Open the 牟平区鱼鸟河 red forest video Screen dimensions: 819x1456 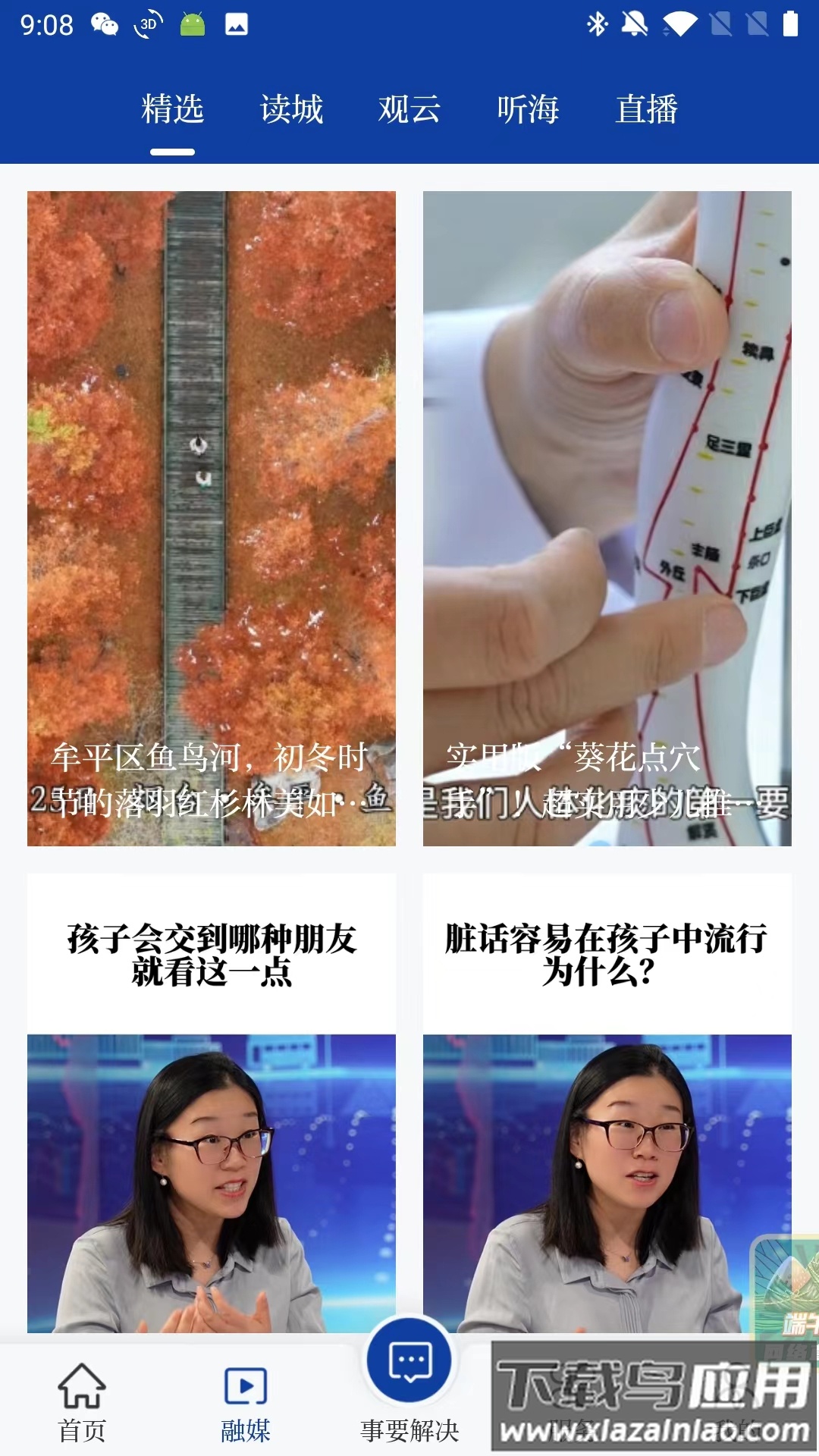pyautogui.click(x=211, y=518)
